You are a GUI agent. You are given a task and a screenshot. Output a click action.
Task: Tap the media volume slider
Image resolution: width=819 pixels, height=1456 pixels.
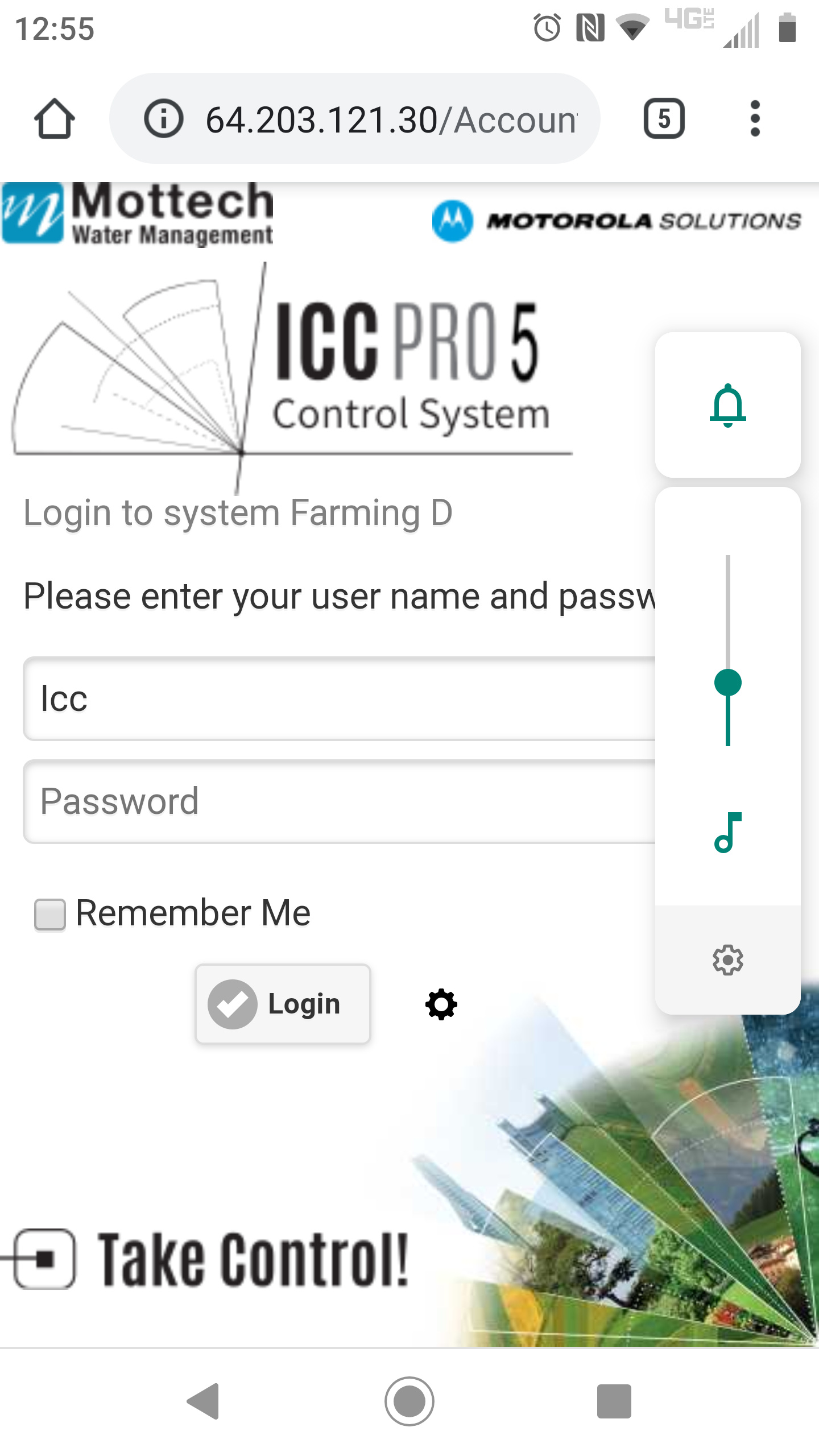point(727,682)
